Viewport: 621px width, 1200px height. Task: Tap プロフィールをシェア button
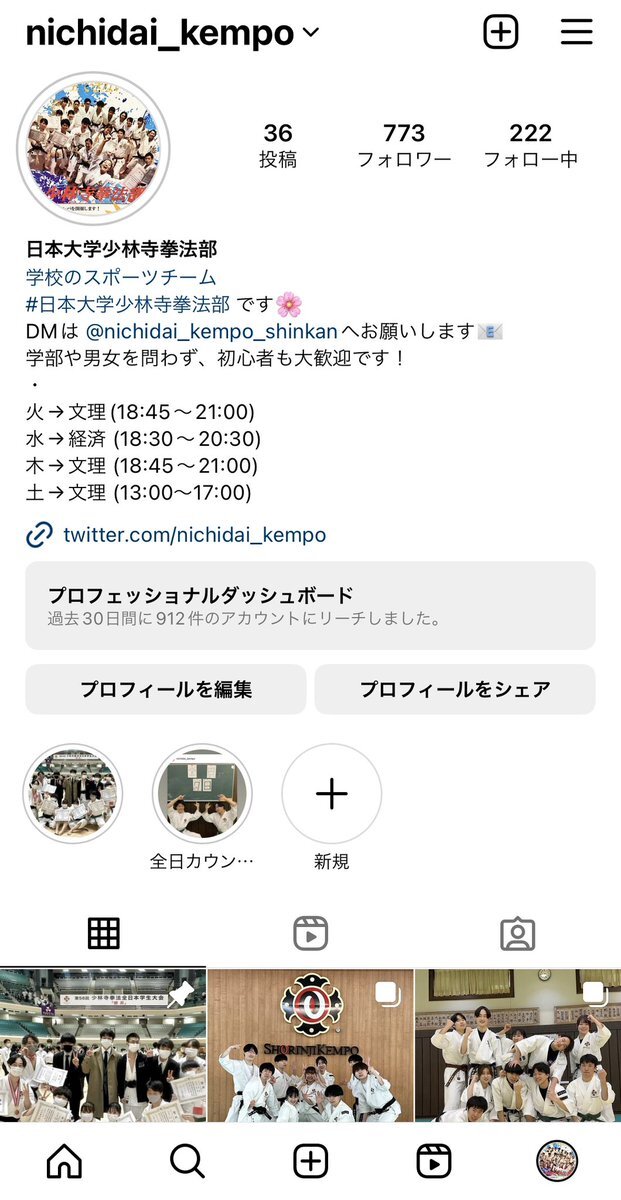click(455, 689)
